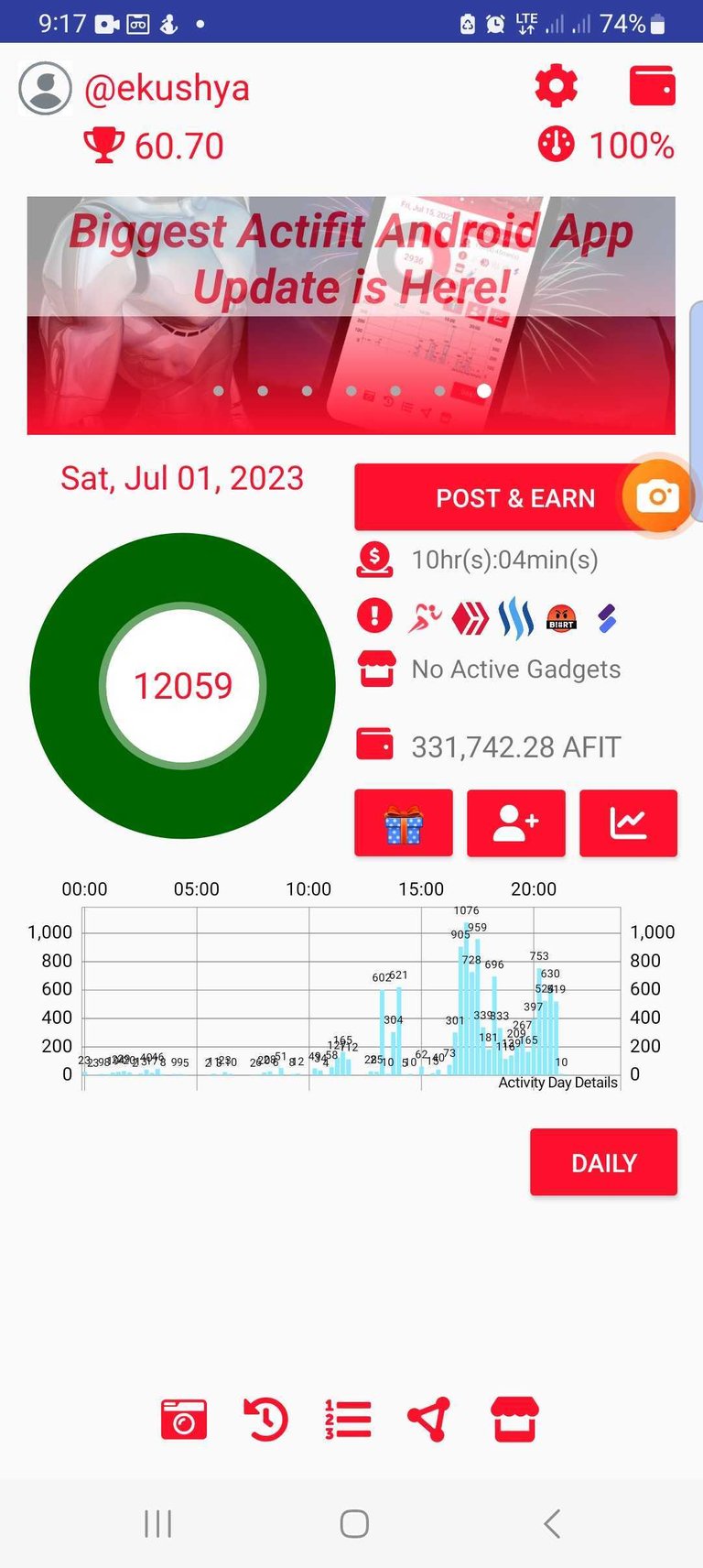Image resolution: width=703 pixels, height=1568 pixels.
Task: Open Activity Day Details chart link
Action: pyautogui.click(x=557, y=1083)
